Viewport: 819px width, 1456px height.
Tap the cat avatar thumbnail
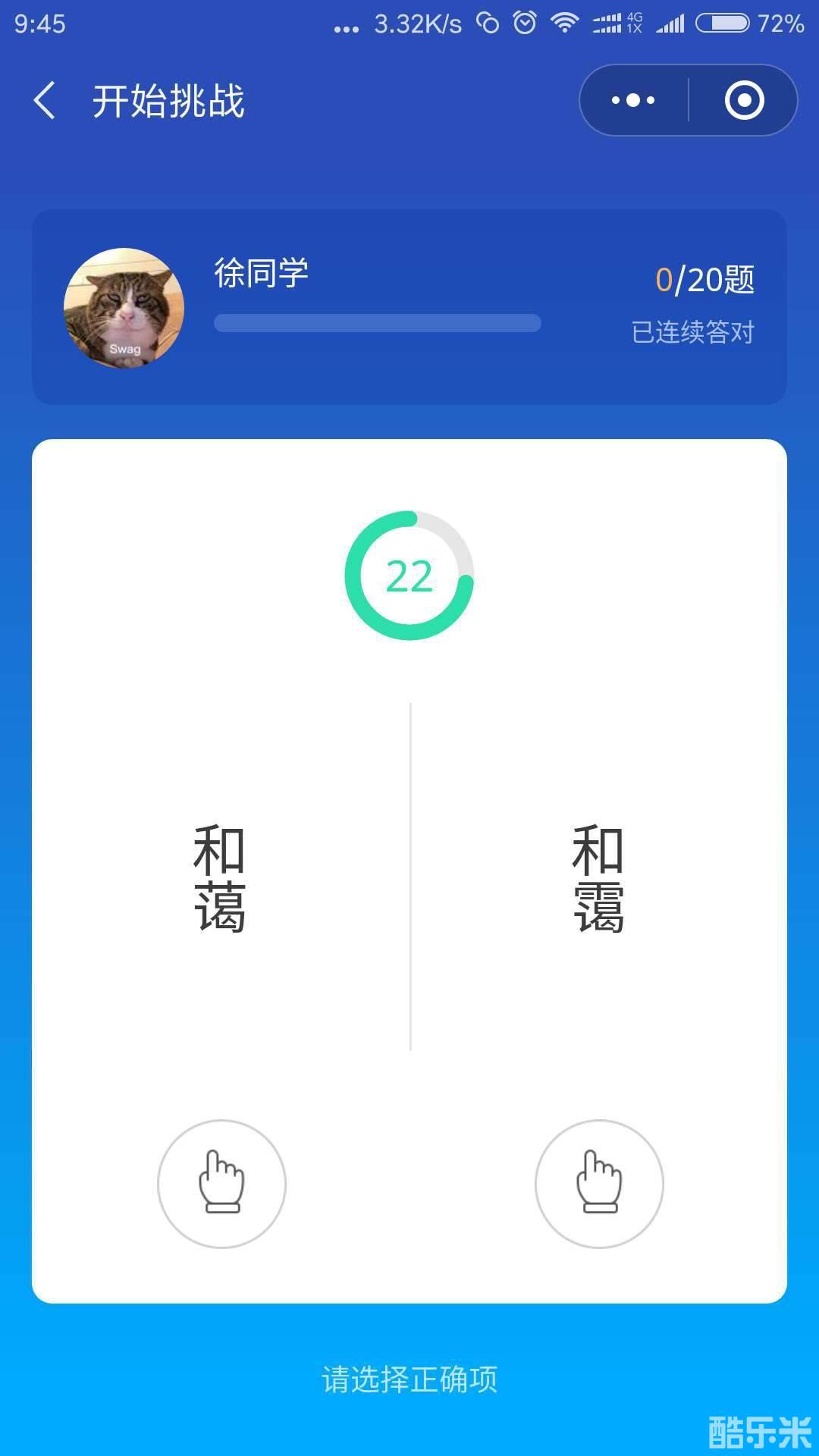[126, 307]
